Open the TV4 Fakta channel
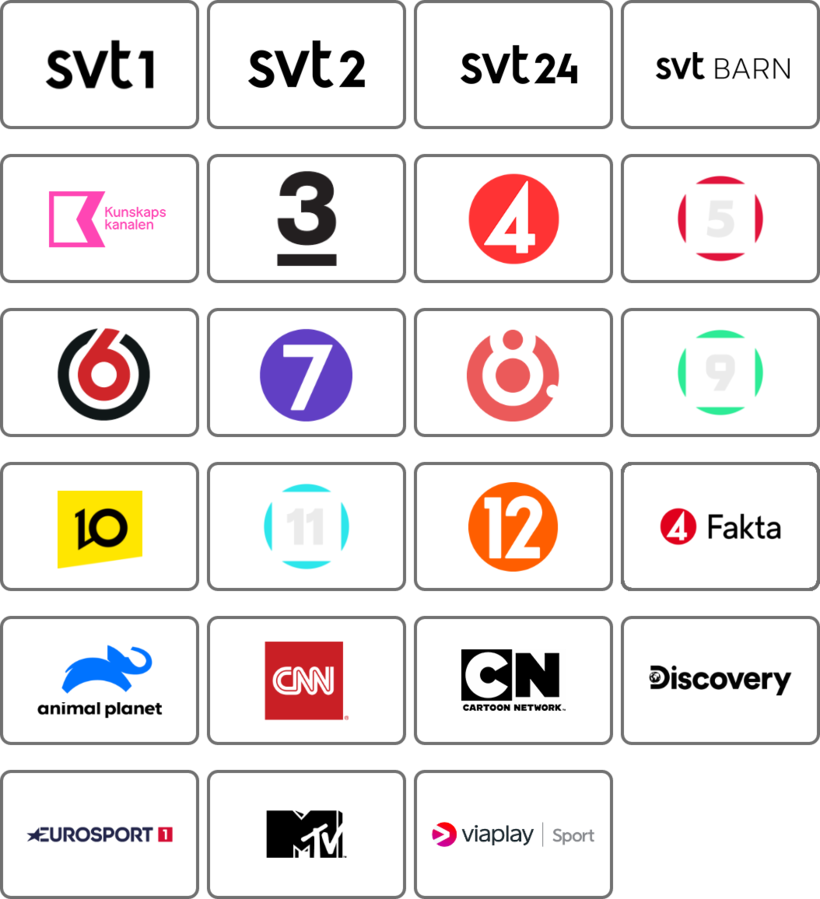 tap(720, 526)
